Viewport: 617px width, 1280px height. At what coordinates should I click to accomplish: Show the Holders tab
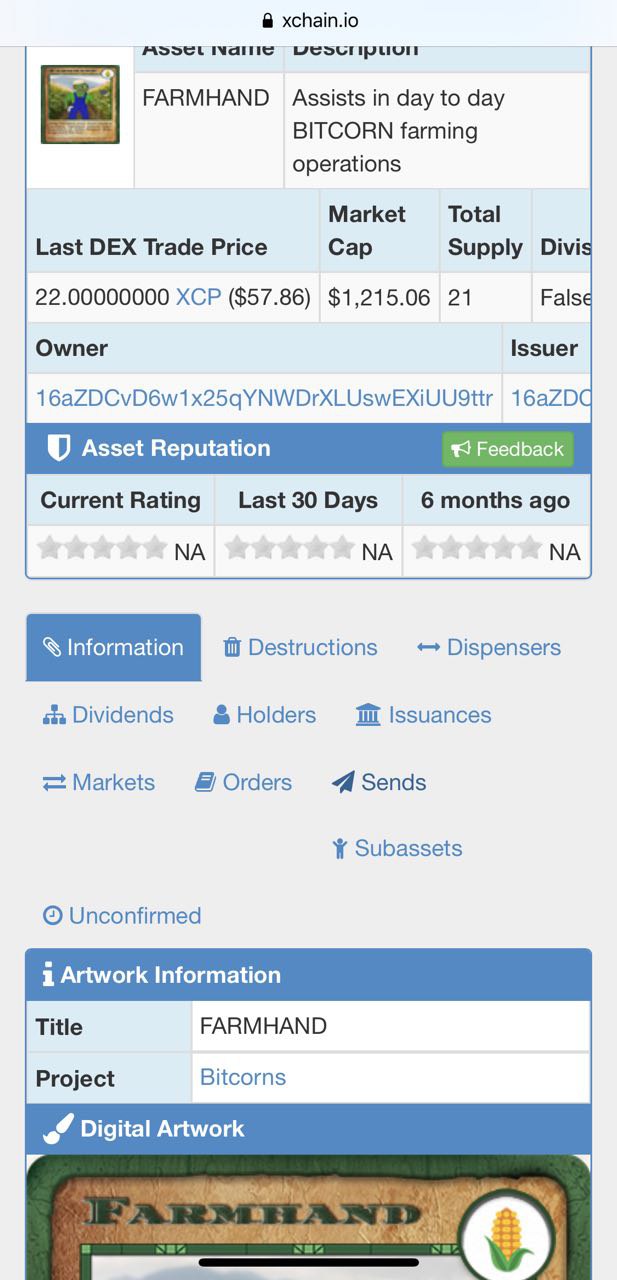tap(265, 715)
